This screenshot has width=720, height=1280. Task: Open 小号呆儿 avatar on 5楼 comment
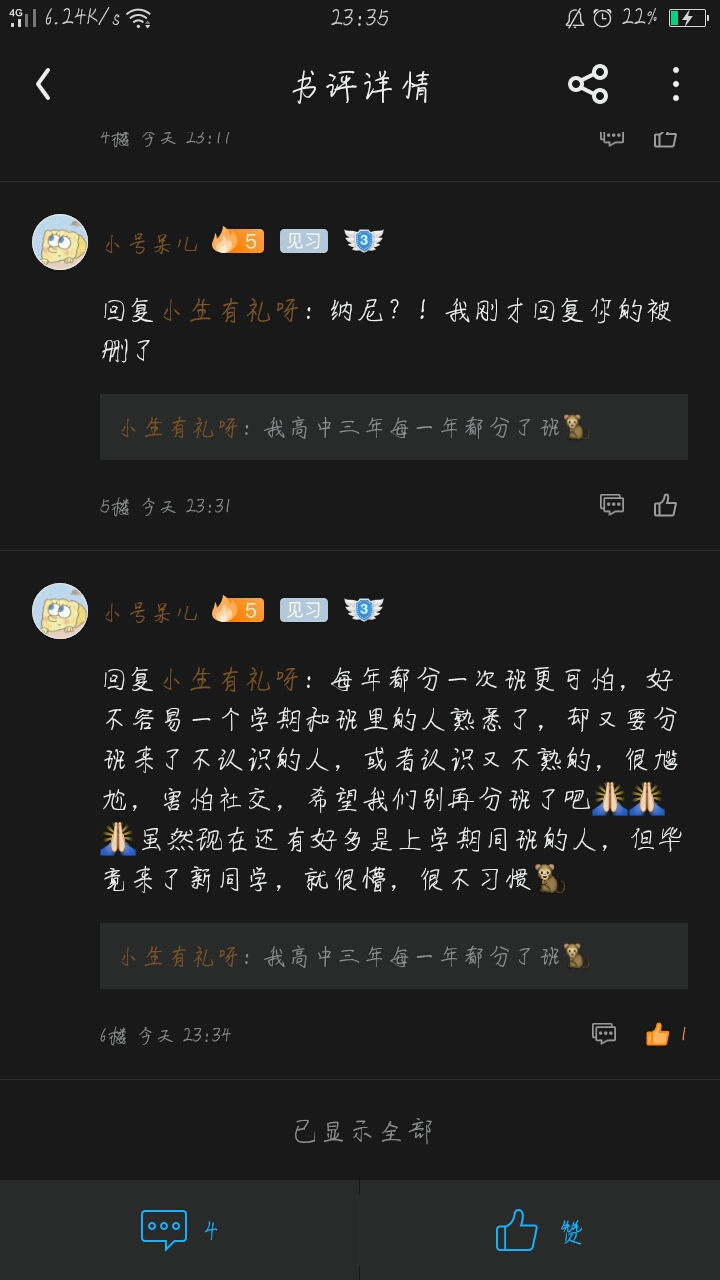pos(60,242)
